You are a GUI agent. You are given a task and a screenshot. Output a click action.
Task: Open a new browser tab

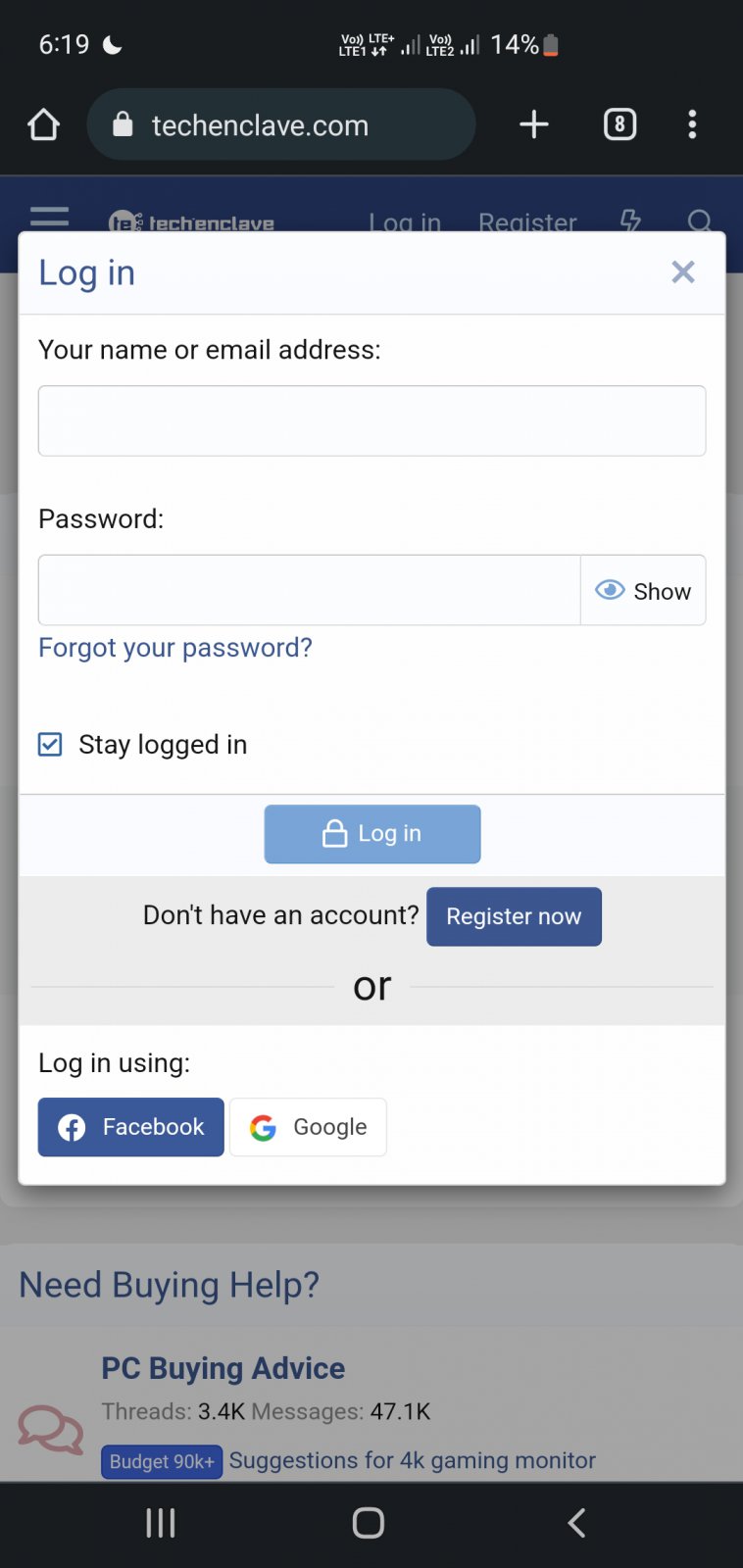(534, 124)
